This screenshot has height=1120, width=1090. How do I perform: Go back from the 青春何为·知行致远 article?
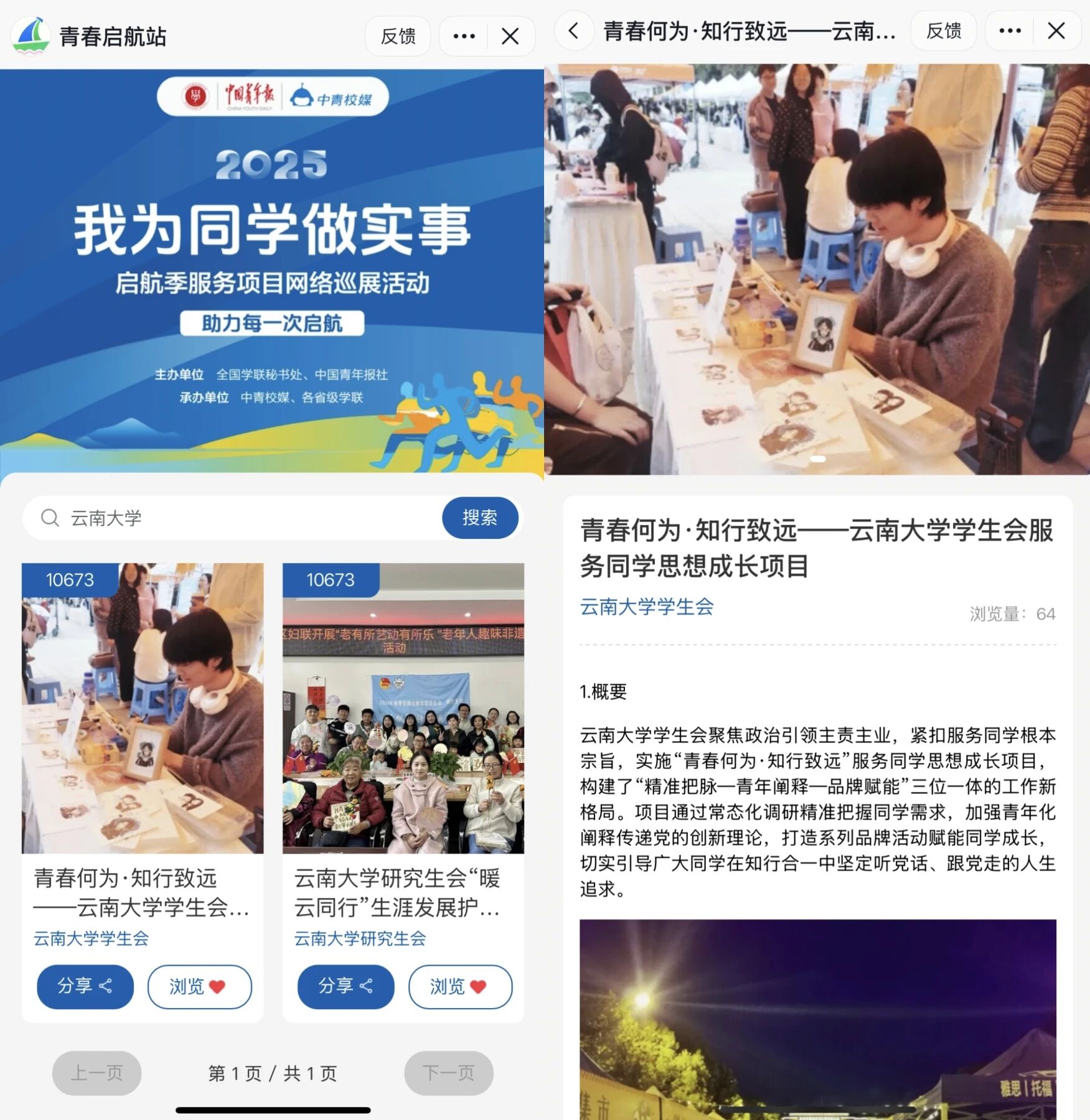click(x=573, y=30)
